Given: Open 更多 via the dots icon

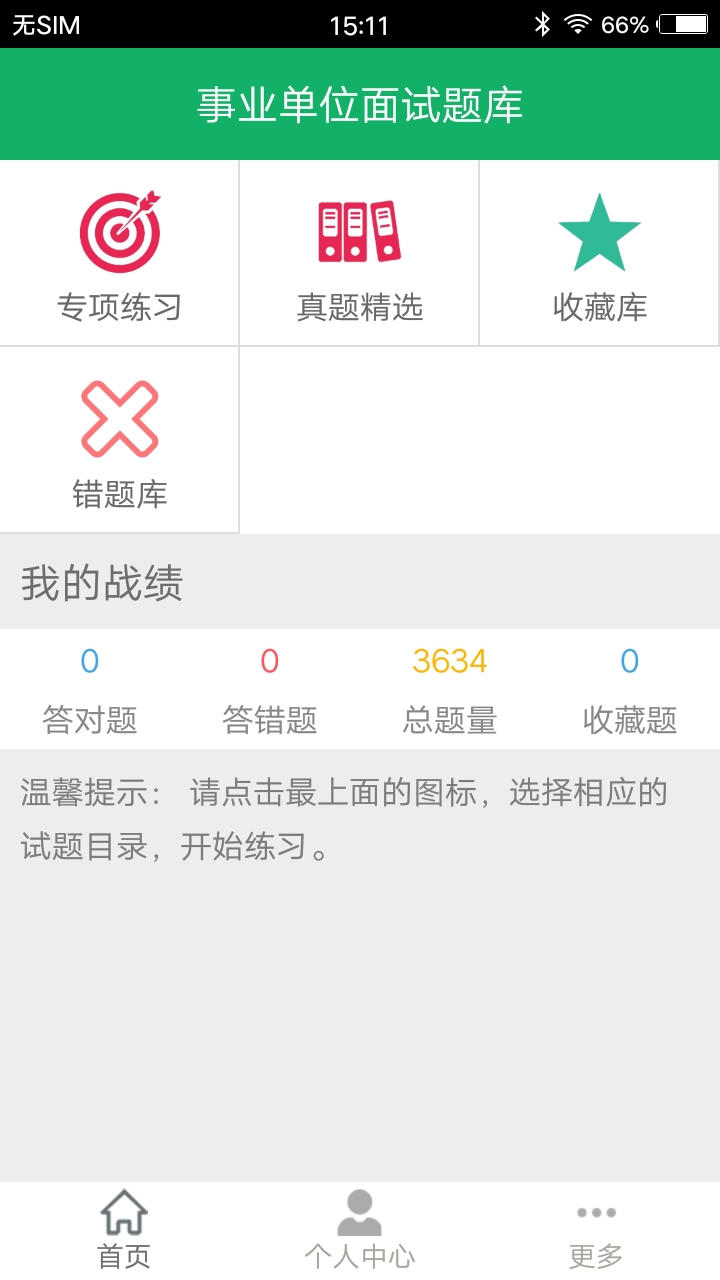Looking at the screenshot, I should (x=597, y=1213).
